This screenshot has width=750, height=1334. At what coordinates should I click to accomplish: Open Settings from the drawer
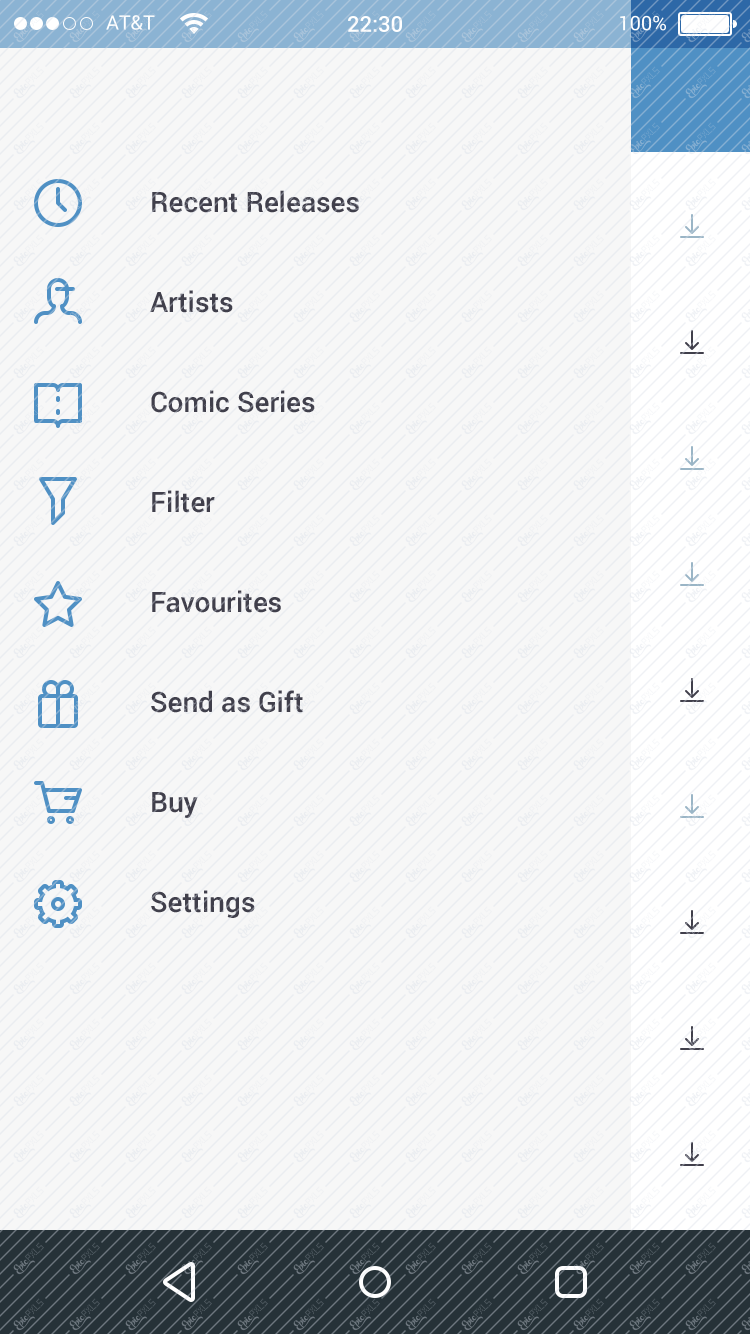point(202,903)
